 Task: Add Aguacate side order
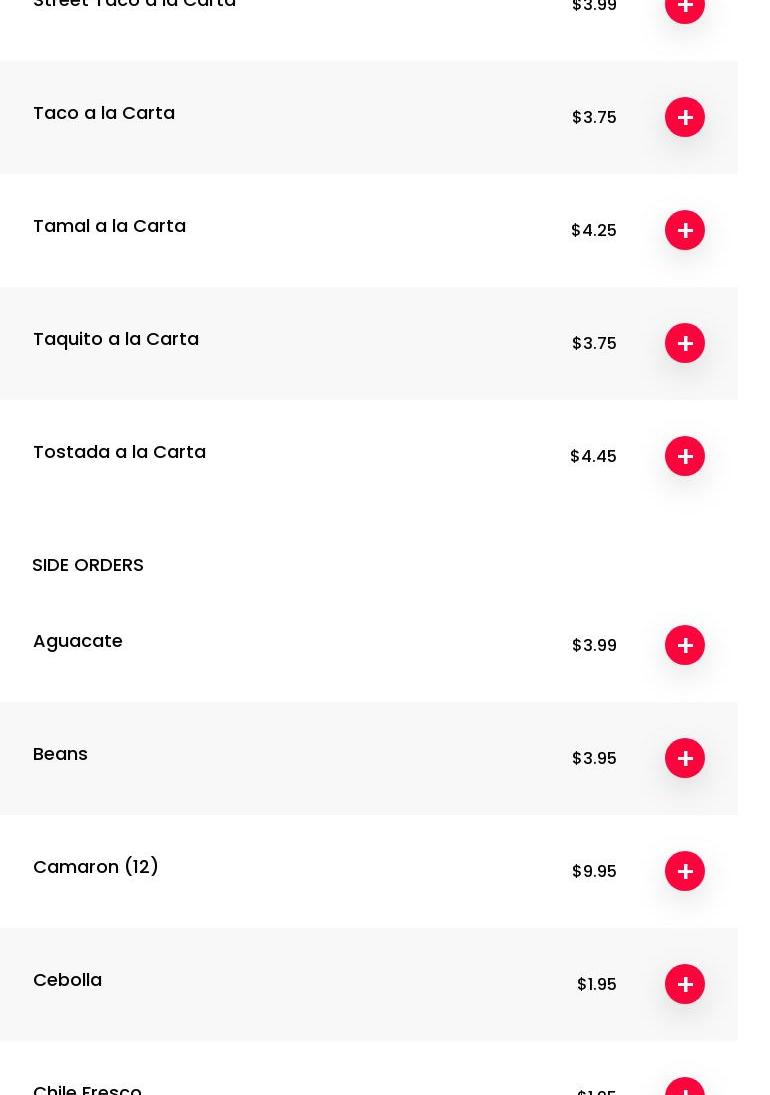[x=685, y=646]
